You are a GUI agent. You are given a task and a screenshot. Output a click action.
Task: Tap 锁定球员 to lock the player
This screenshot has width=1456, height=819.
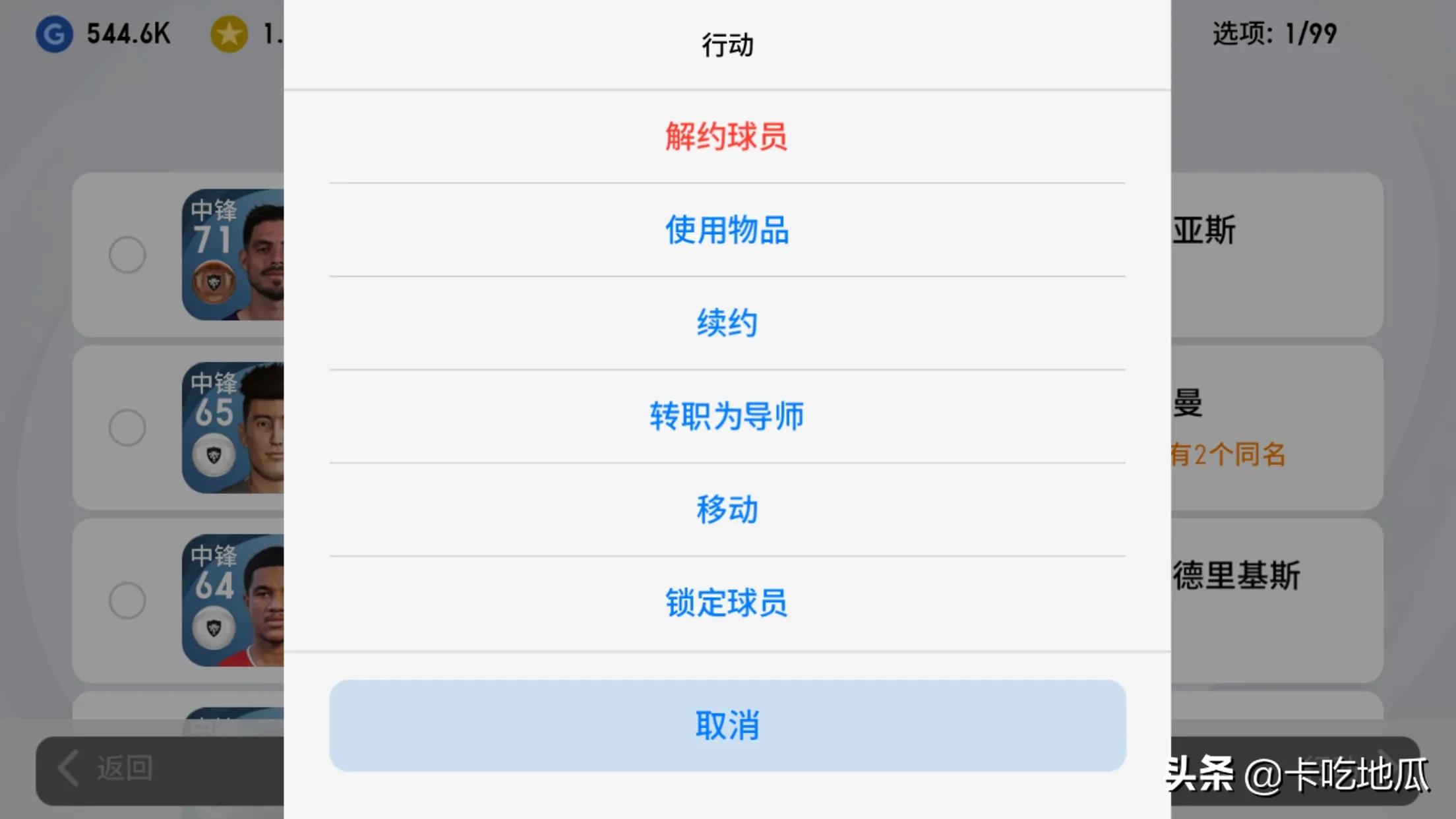point(727,603)
